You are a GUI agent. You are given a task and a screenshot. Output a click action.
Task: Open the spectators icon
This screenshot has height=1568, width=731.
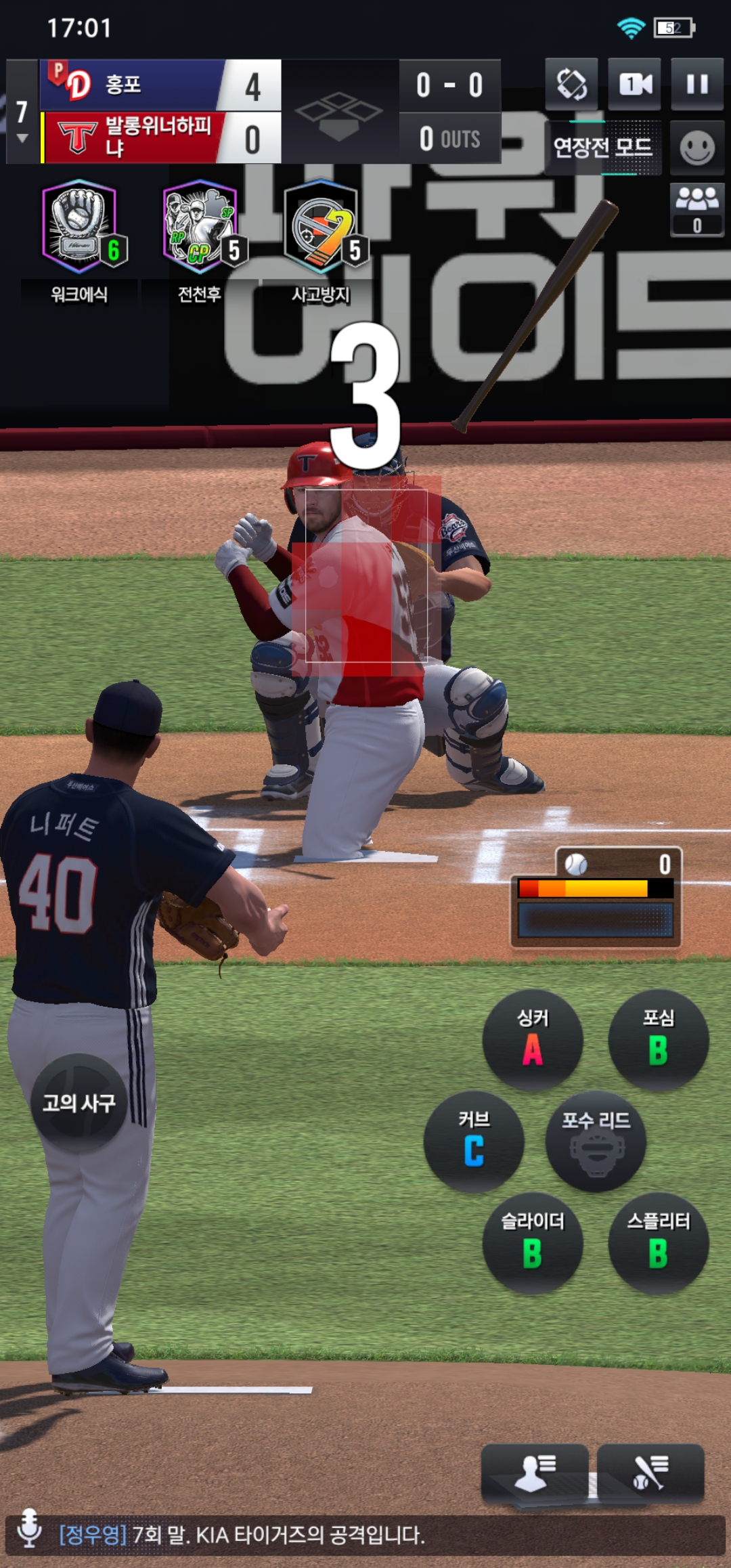pyautogui.click(x=696, y=209)
